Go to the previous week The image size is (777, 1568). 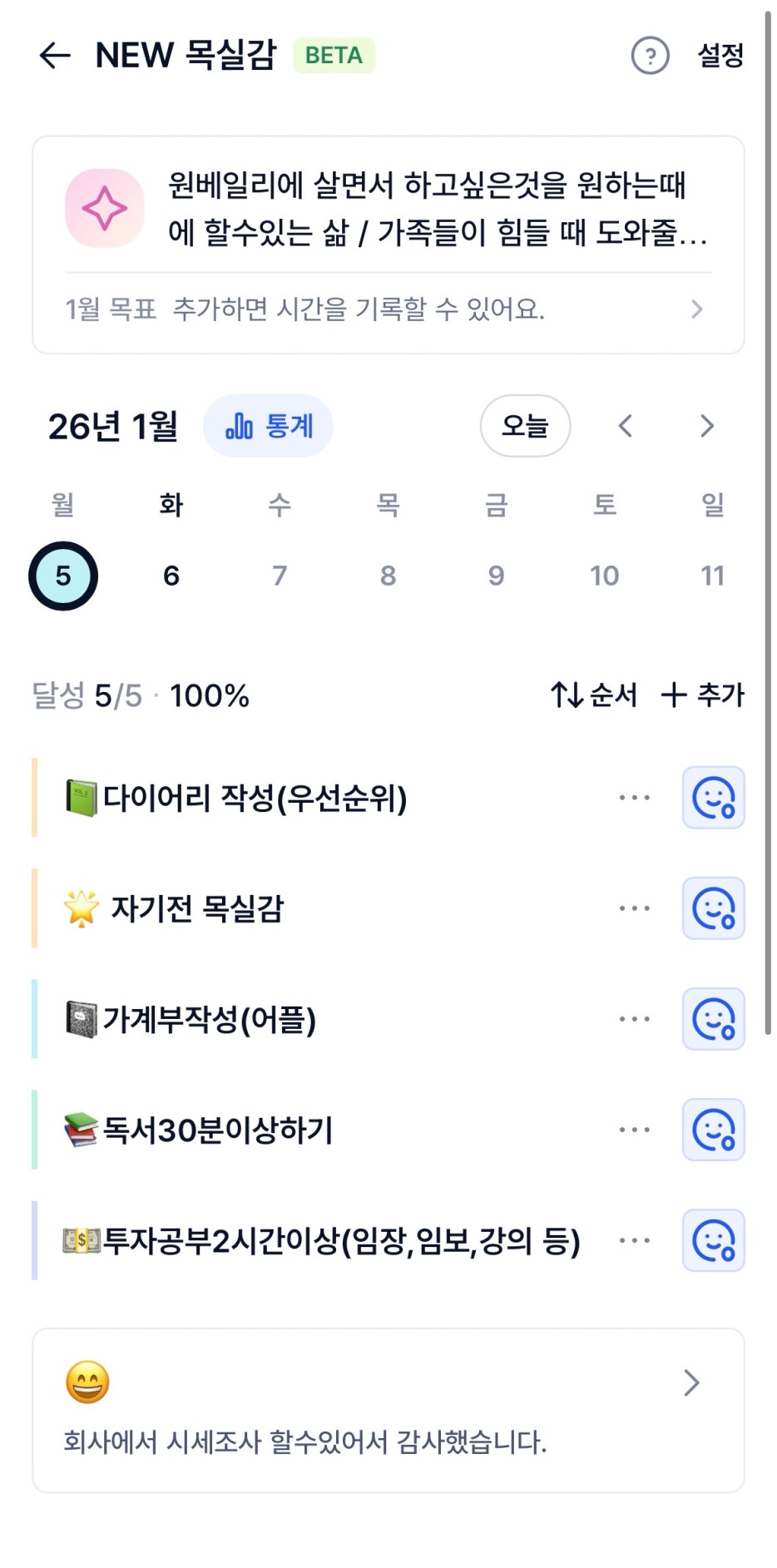(626, 426)
